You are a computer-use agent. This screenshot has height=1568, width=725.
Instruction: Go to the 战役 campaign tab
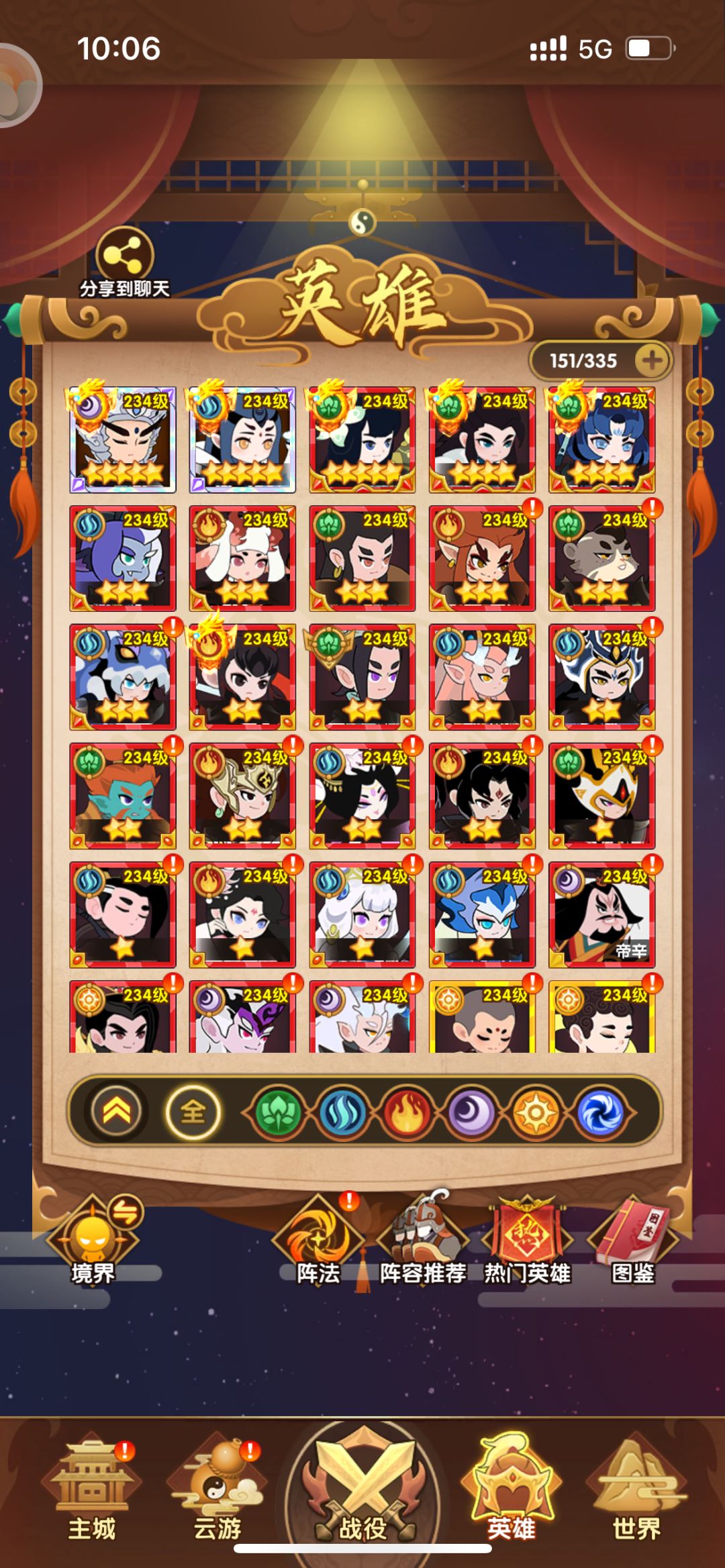[363, 1484]
